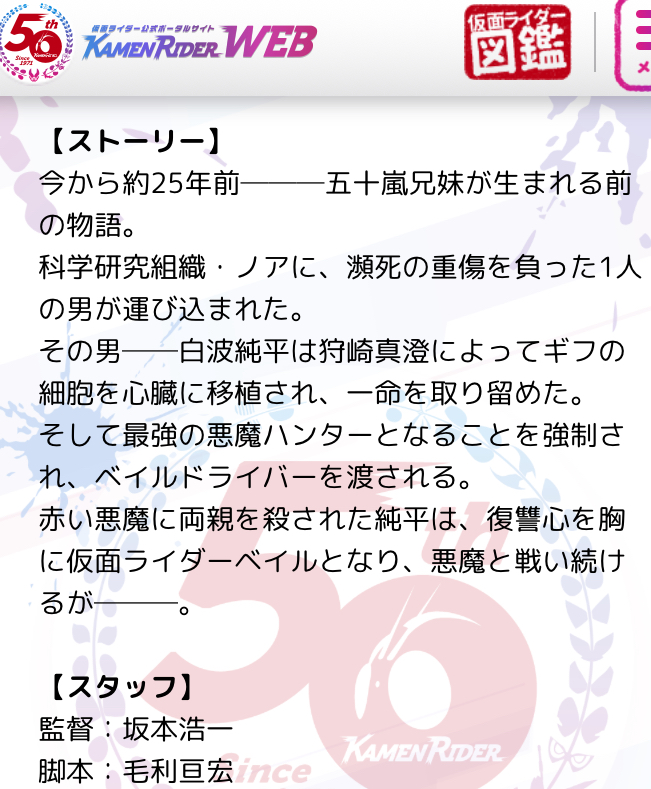The height and width of the screenshot is (789, 651).
Task: Open the 仮面ライダー図鑑 encyclopedia button
Action: (517, 42)
